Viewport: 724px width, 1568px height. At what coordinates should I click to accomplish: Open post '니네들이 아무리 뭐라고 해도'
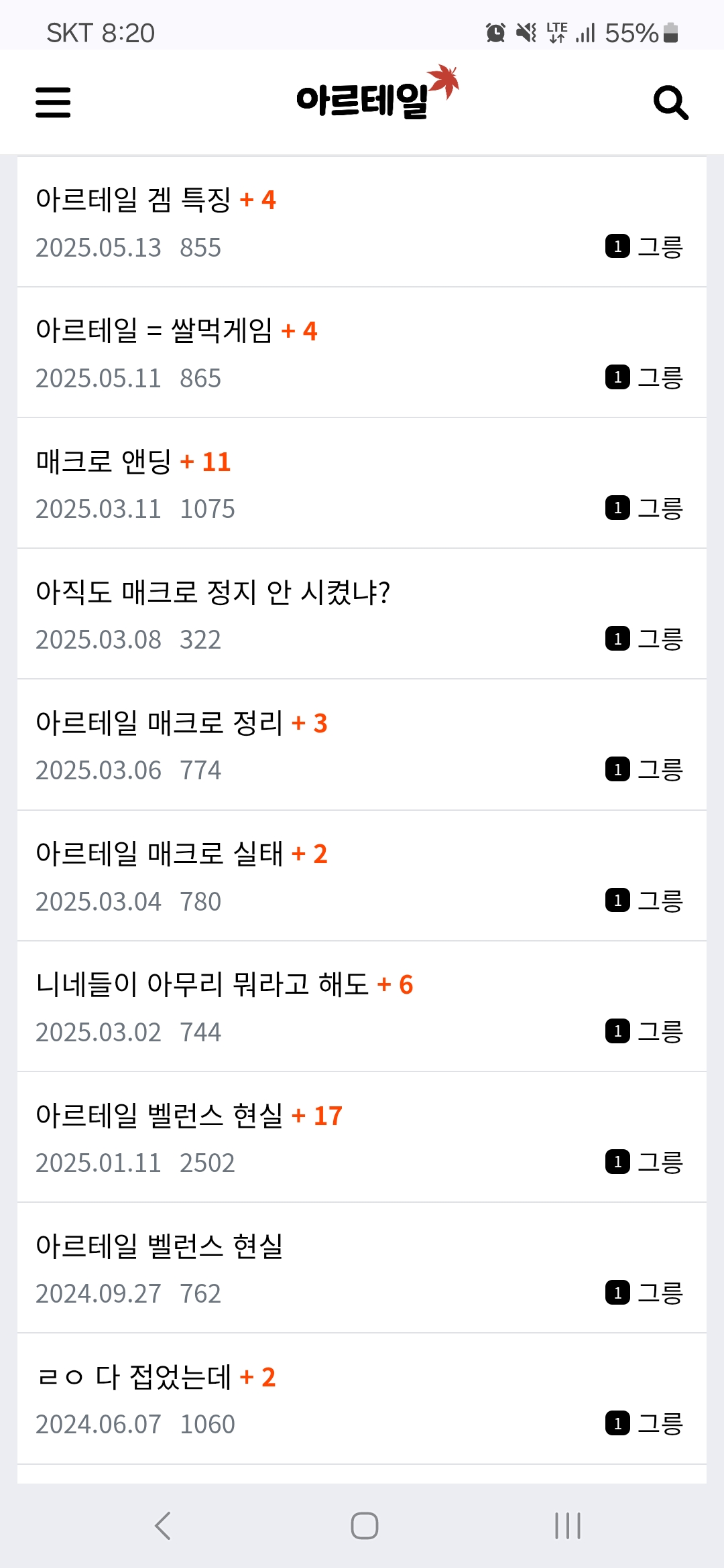click(202, 984)
